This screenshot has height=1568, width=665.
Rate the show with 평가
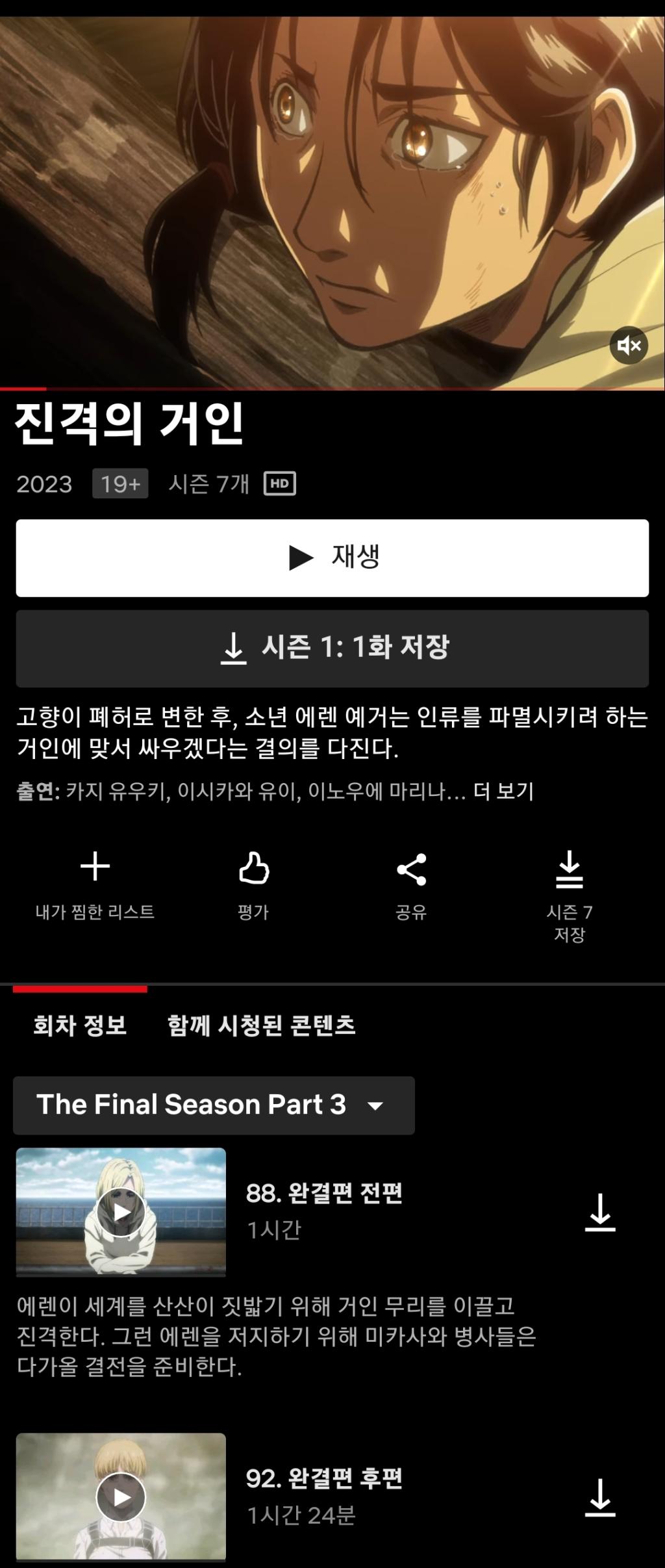(x=253, y=884)
